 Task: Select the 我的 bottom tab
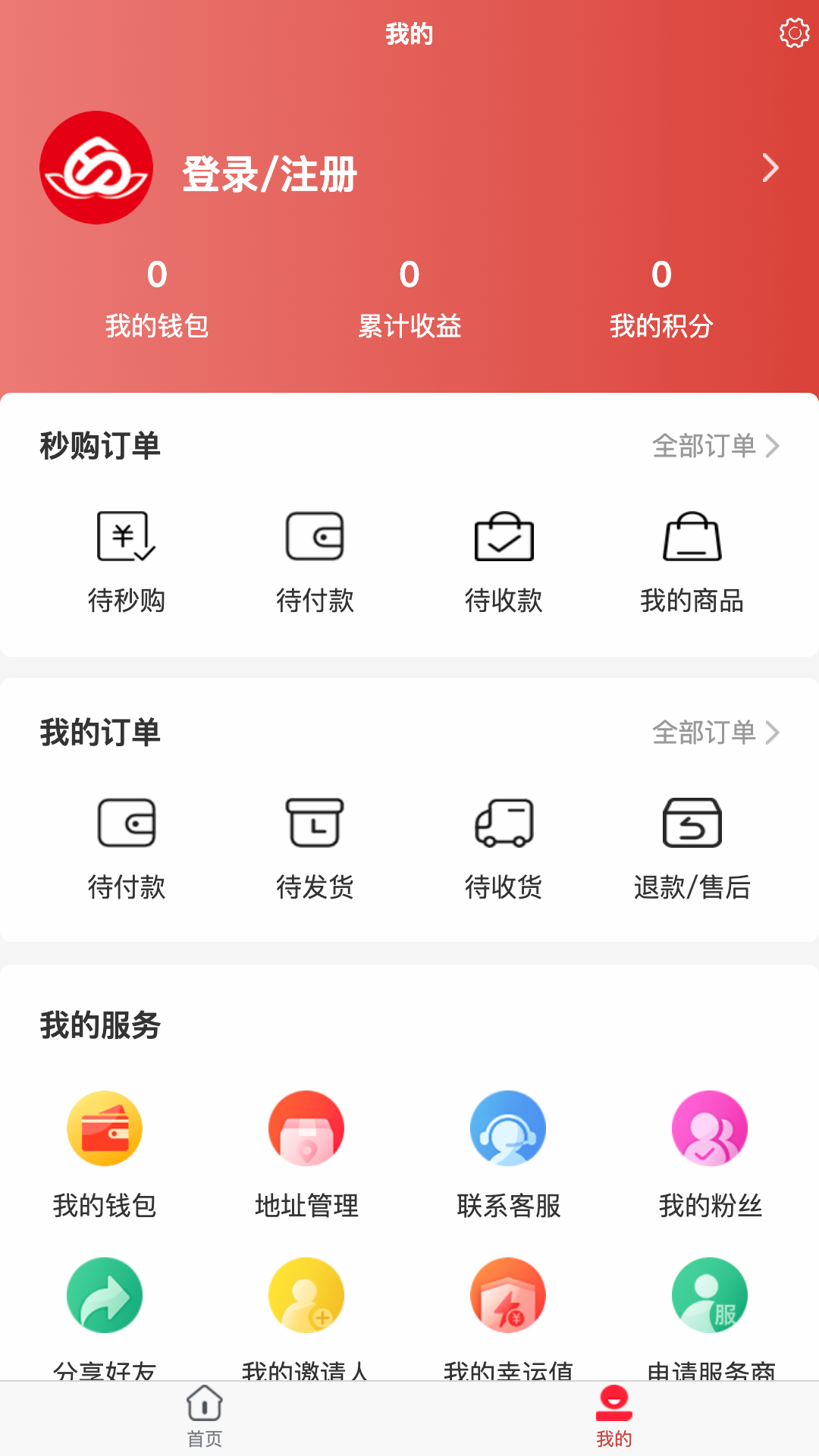pyautogui.click(x=613, y=1418)
